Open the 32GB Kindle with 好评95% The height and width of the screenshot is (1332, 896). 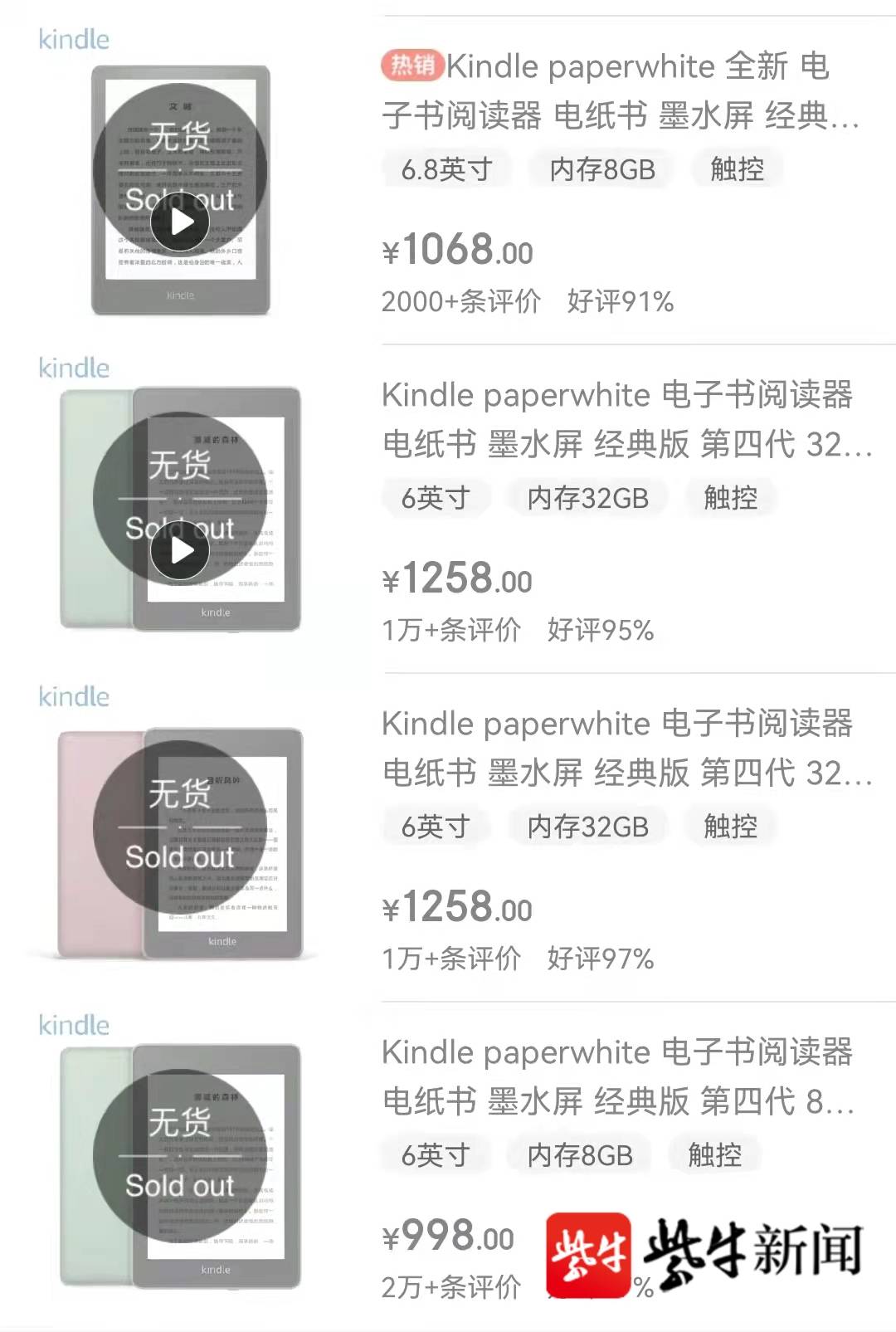point(618,419)
